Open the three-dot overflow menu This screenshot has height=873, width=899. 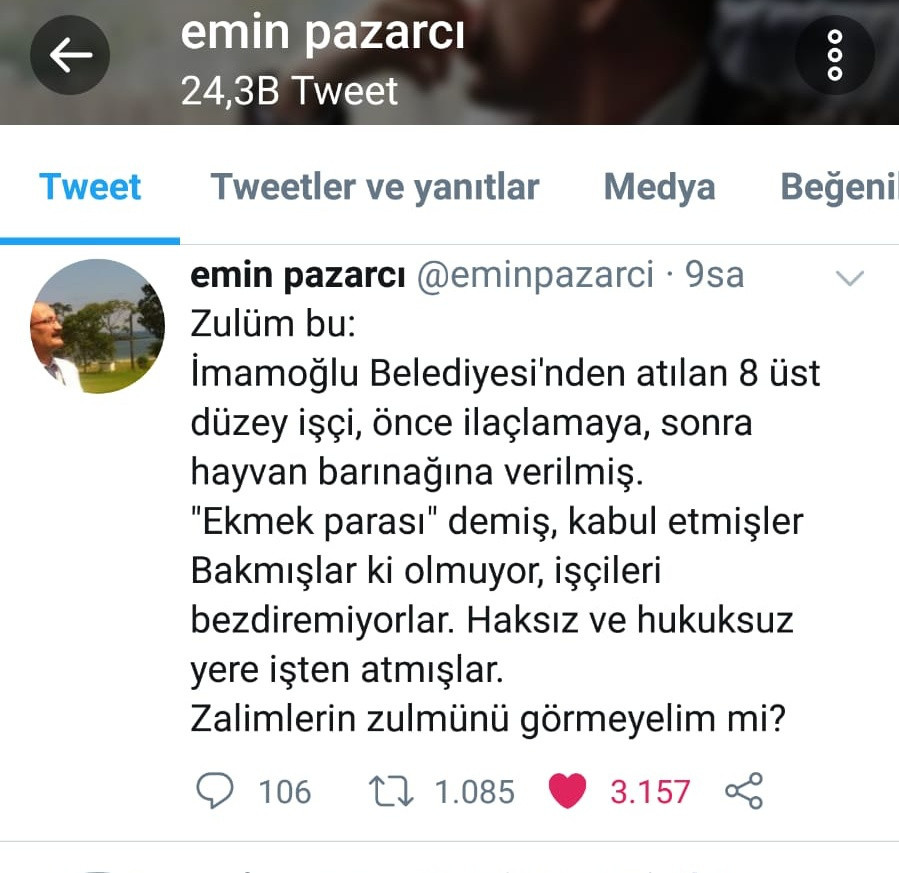pos(835,55)
